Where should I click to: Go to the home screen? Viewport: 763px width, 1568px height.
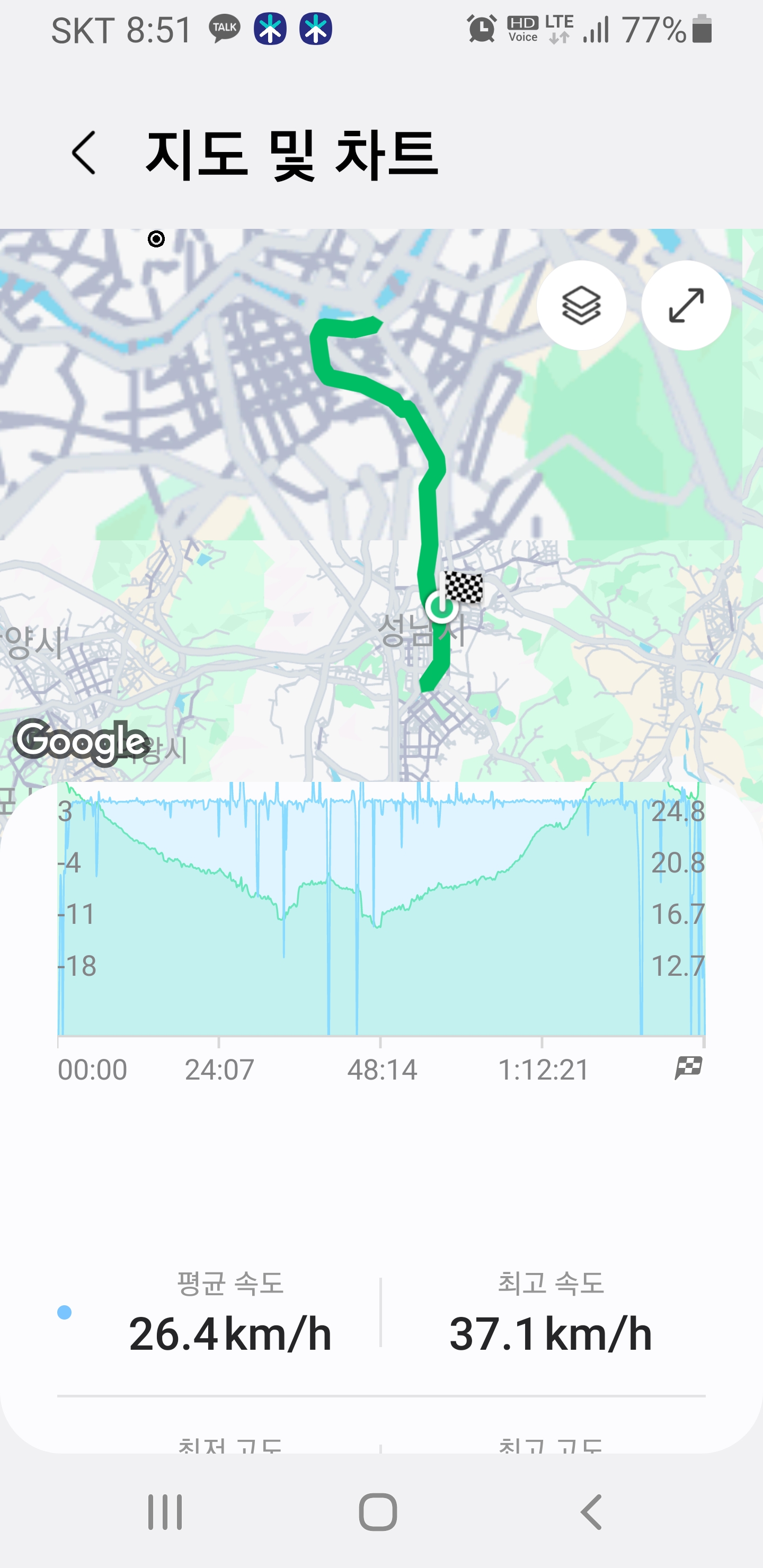378,1512
